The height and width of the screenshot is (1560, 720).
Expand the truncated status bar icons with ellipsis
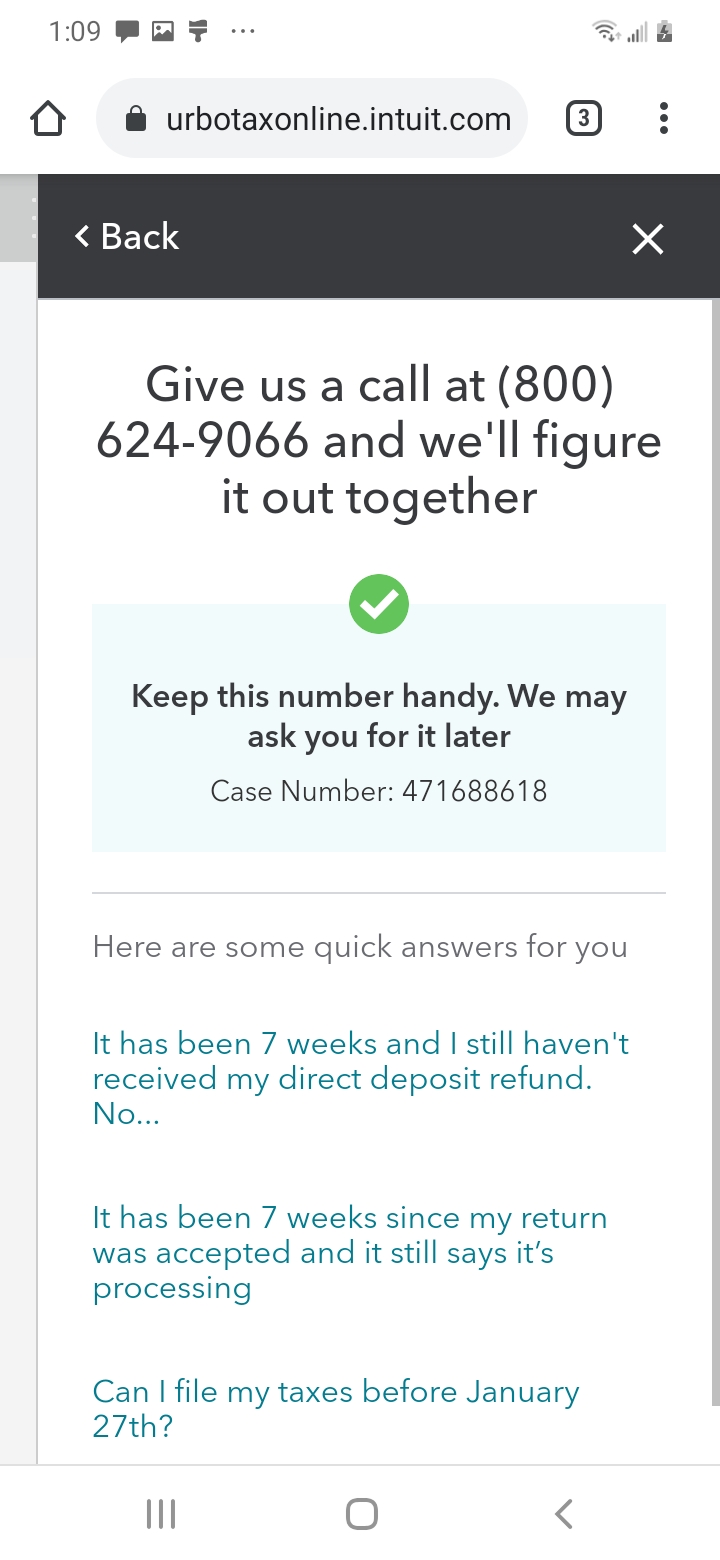(x=242, y=32)
